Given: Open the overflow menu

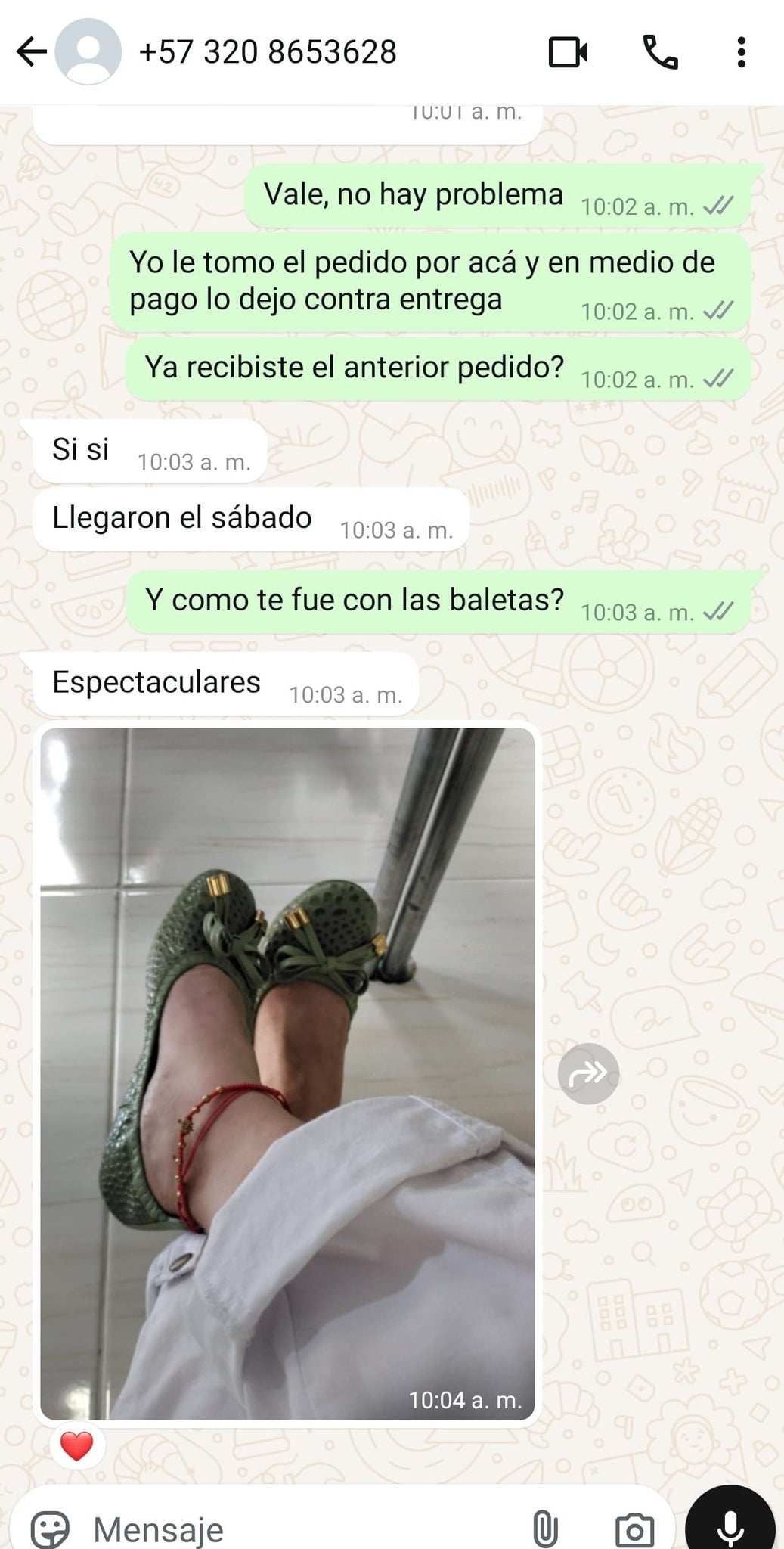Looking at the screenshot, I should [x=741, y=52].
